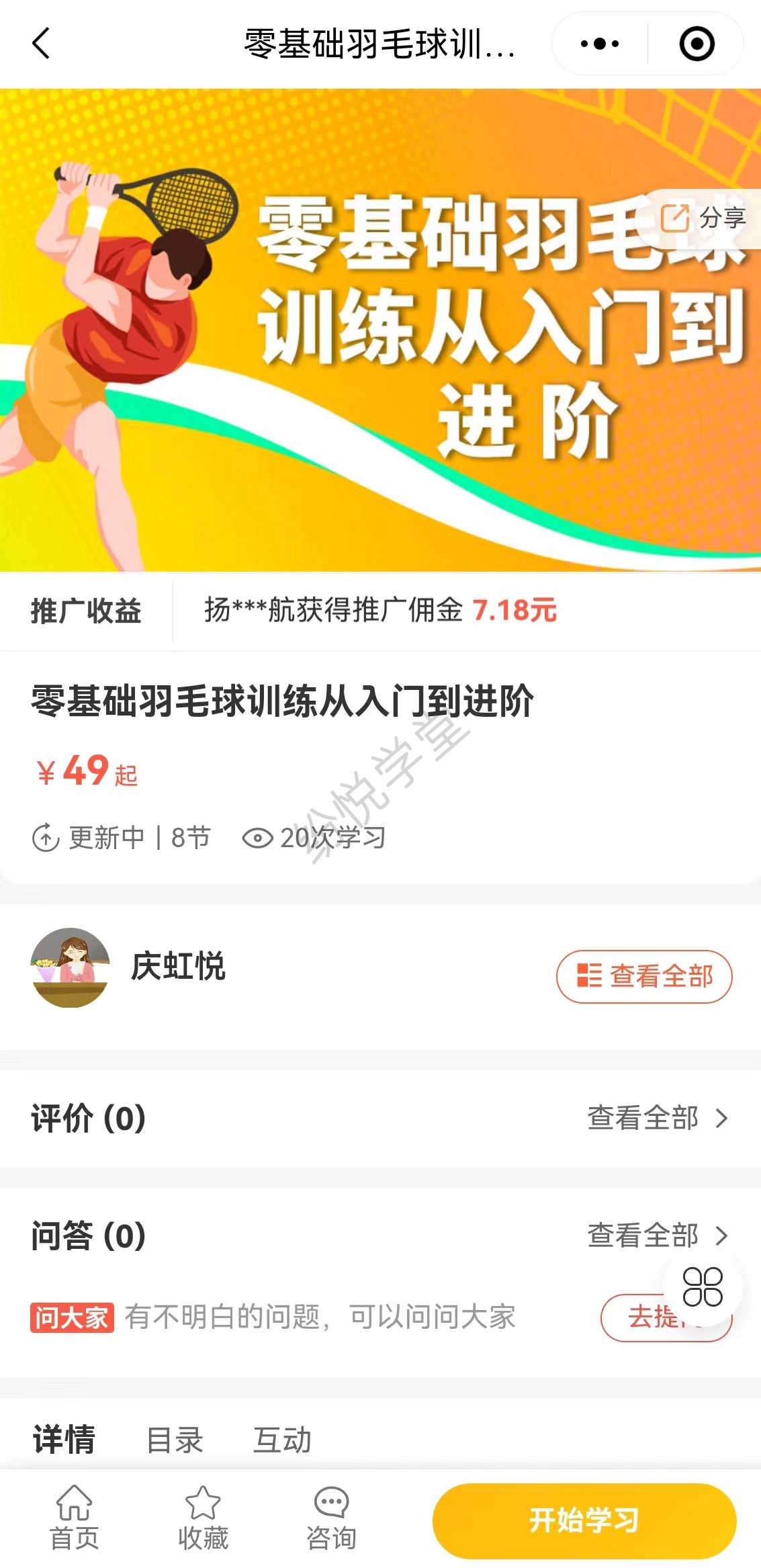Close the mini program via the circle icon
This screenshot has height=1568, width=761.
(x=697, y=44)
